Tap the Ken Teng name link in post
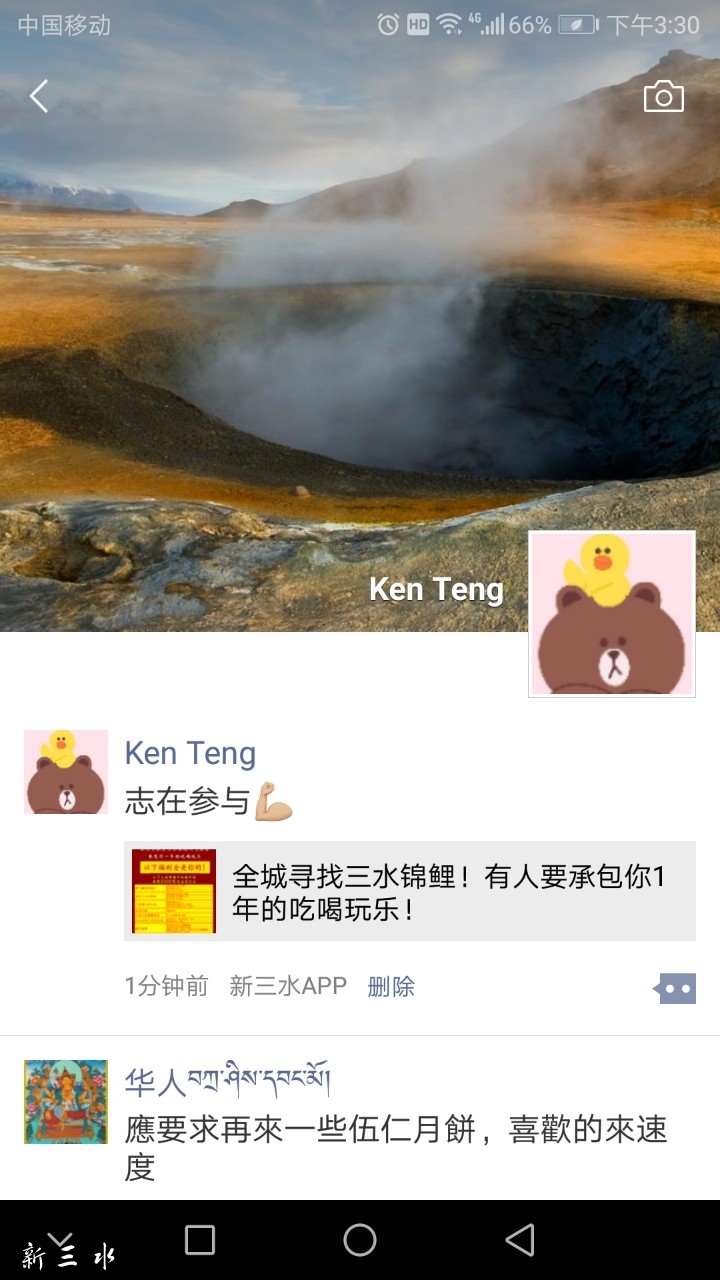The height and width of the screenshot is (1280, 720). point(190,753)
